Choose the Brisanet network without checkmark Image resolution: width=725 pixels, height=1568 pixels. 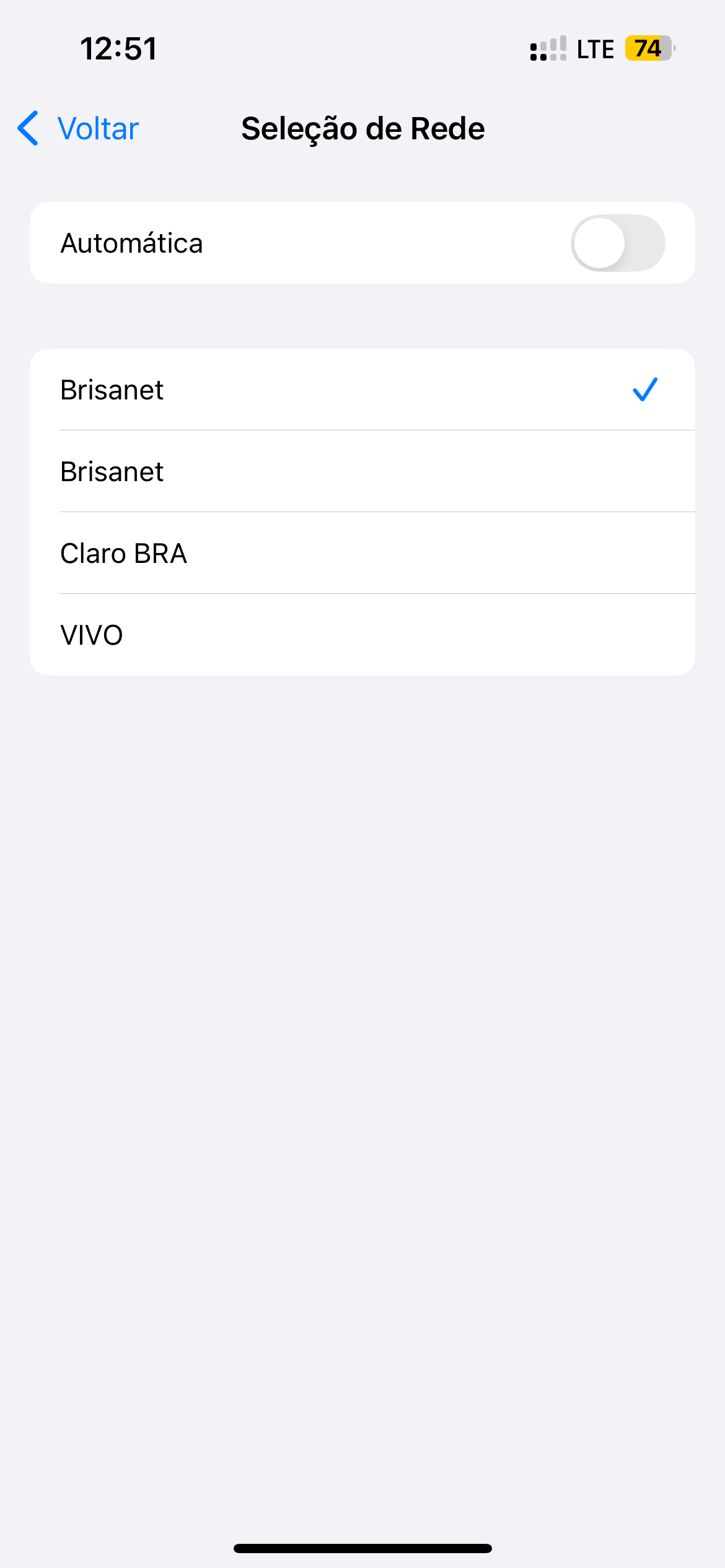[x=362, y=472]
